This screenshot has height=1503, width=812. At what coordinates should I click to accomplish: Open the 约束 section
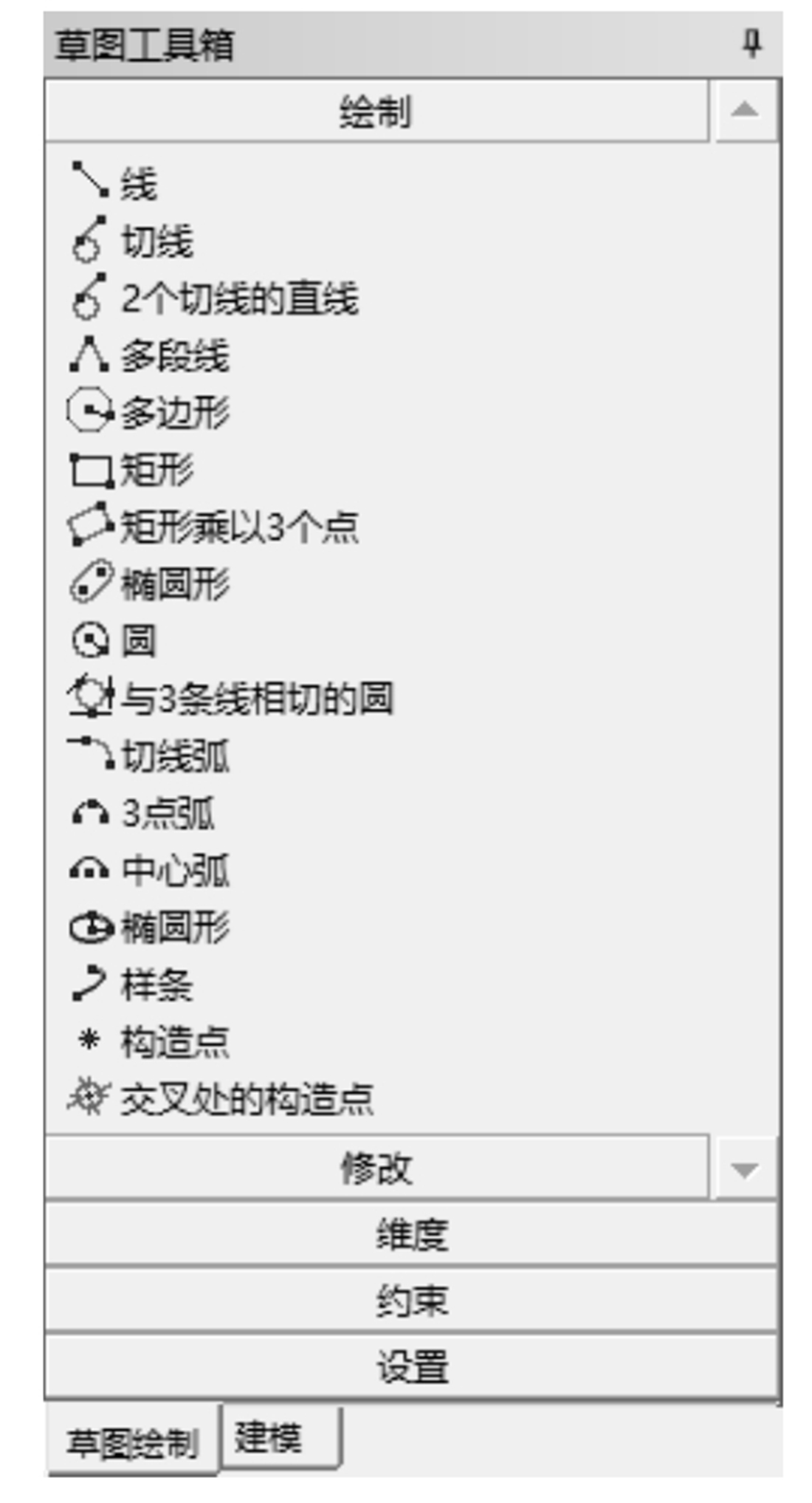pos(412,1300)
